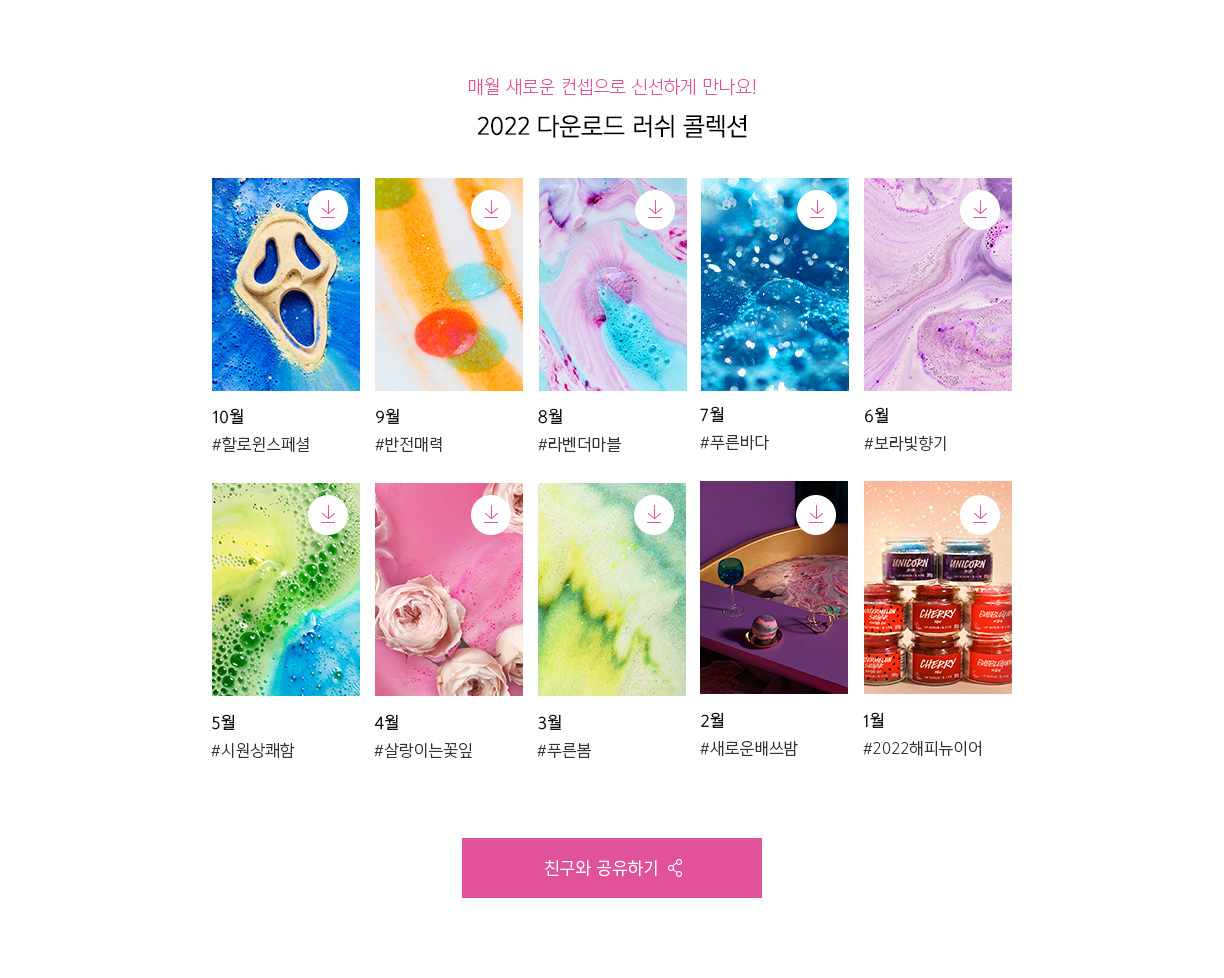Download the 9월 반전매력 wallpaper
This screenshot has width=1224, height=978.
click(491, 210)
